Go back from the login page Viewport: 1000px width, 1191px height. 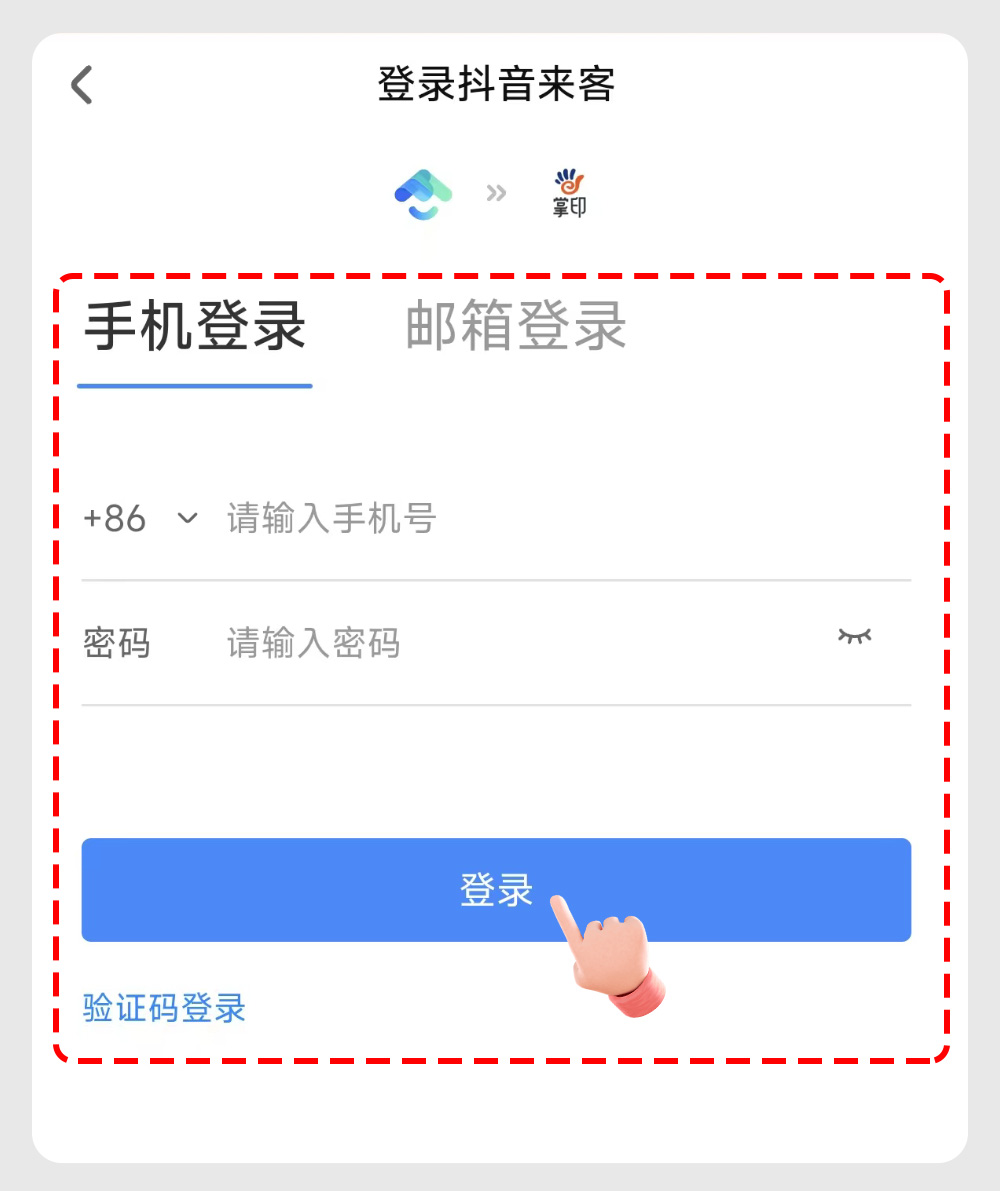coord(82,85)
